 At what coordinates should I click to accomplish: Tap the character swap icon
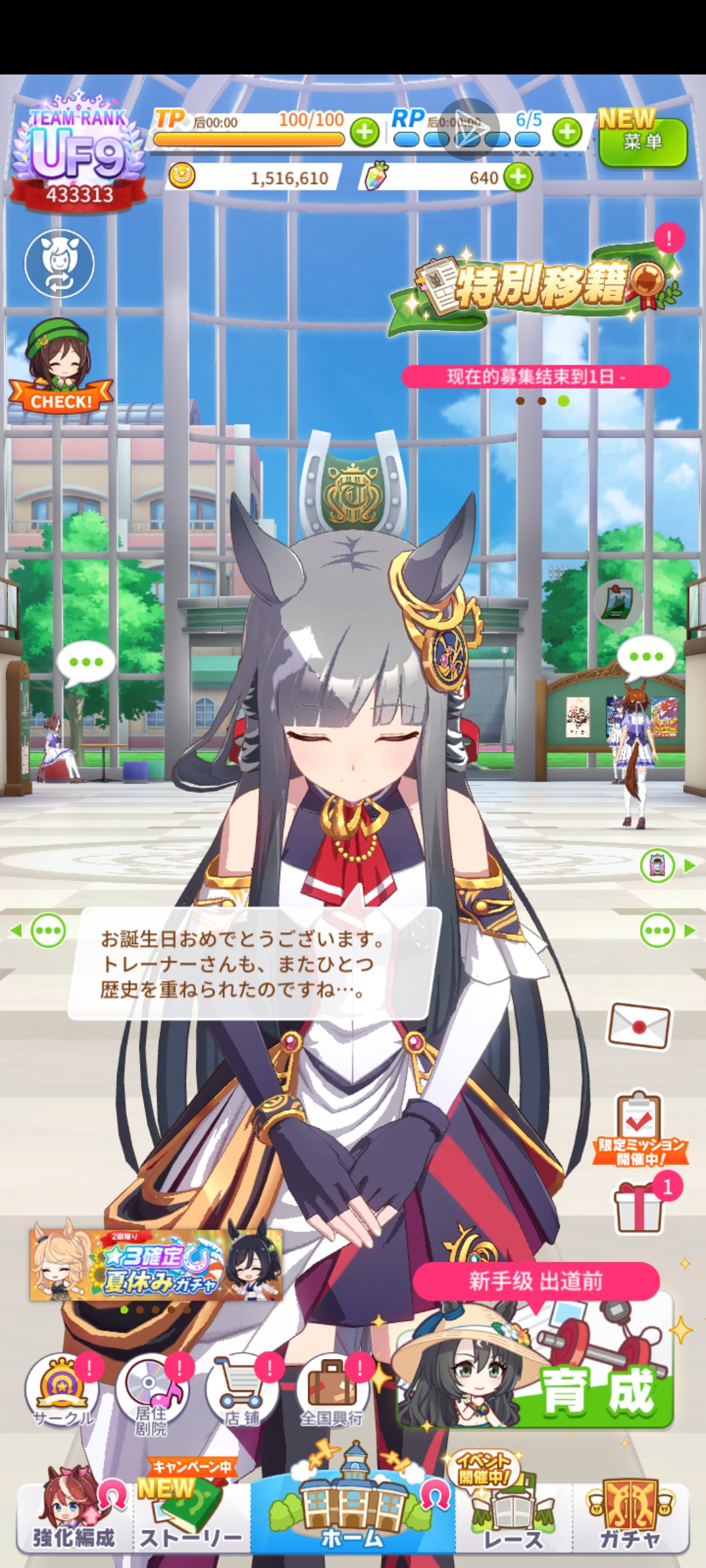click(59, 264)
